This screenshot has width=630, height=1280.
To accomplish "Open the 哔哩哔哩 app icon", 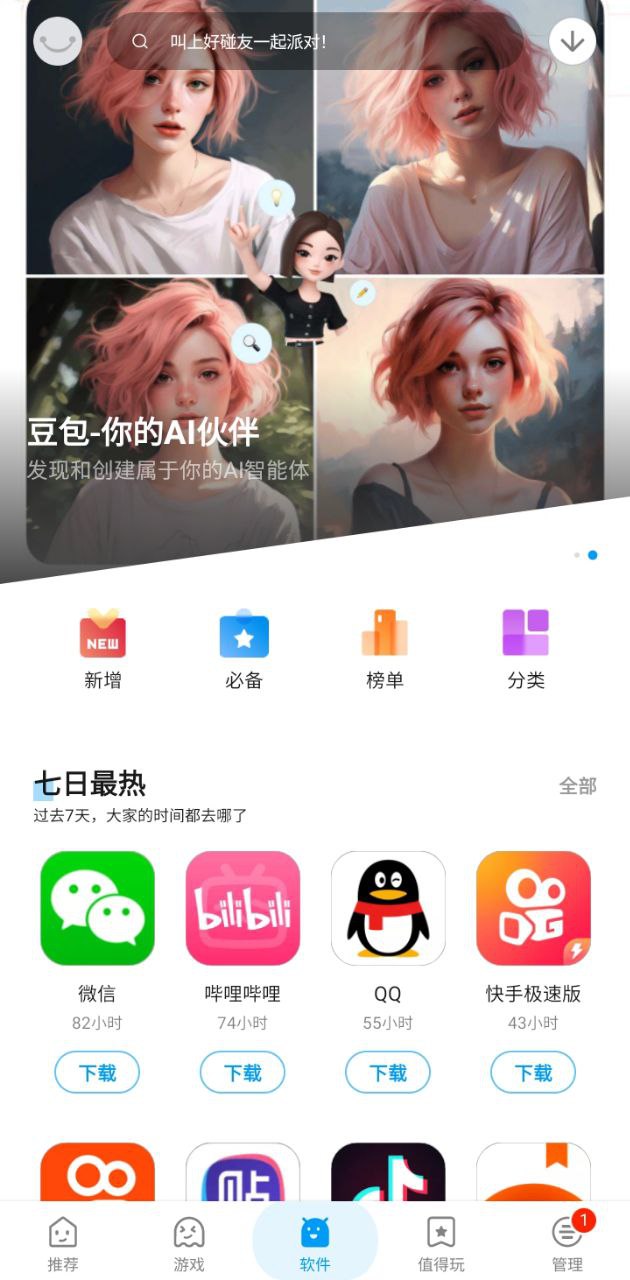I will tap(243, 908).
